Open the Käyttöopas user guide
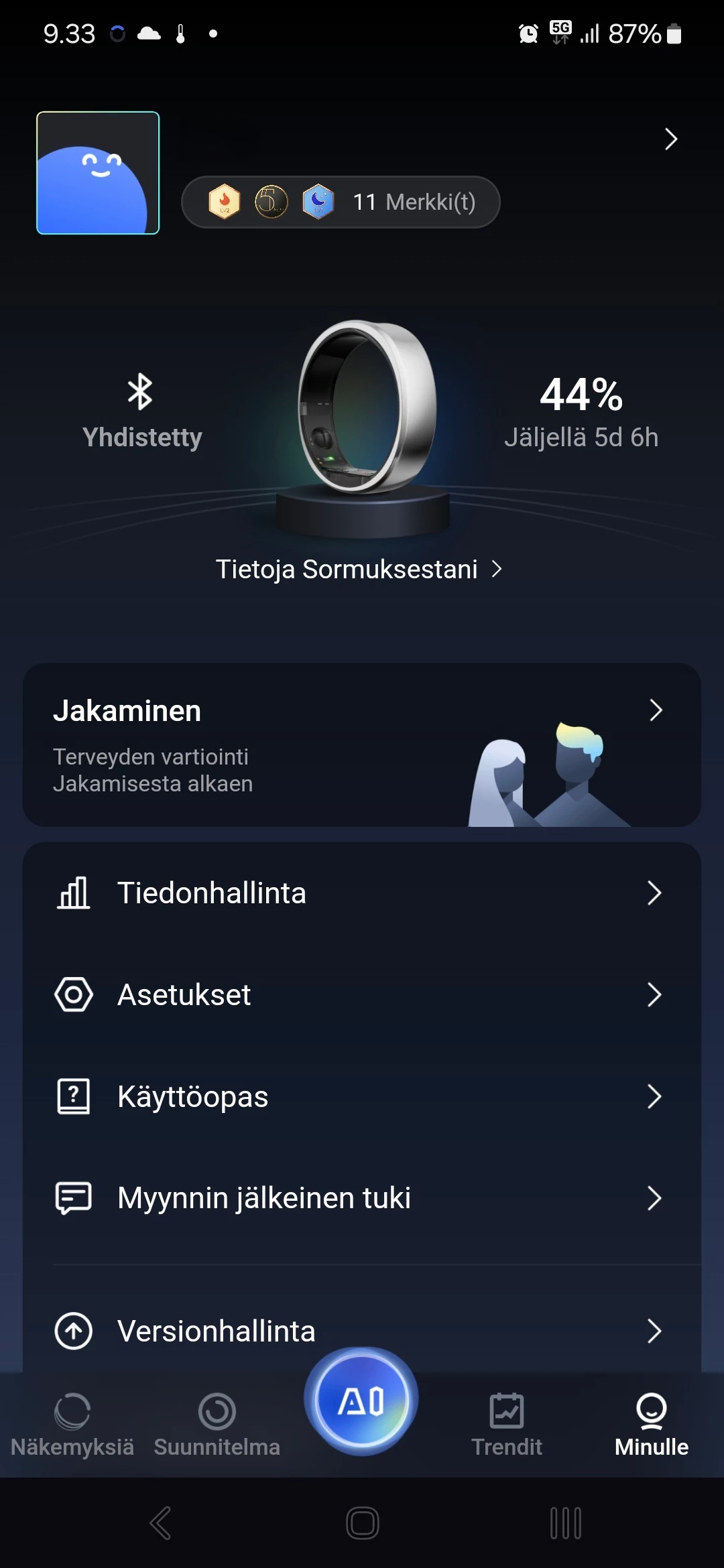 pyautogui.click(x=362, y=1097)
